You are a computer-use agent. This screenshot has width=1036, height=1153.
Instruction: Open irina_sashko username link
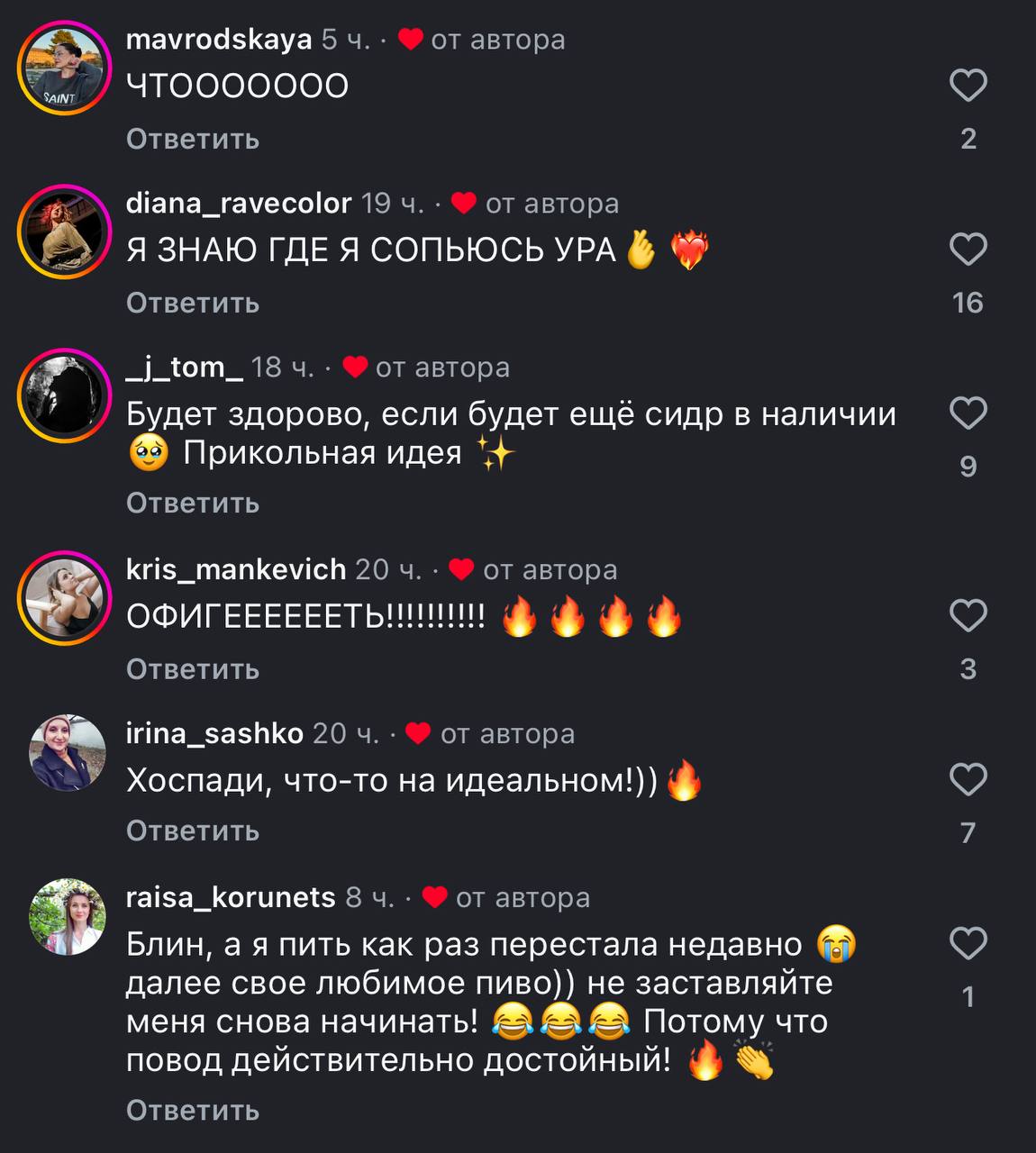(214, 733)
